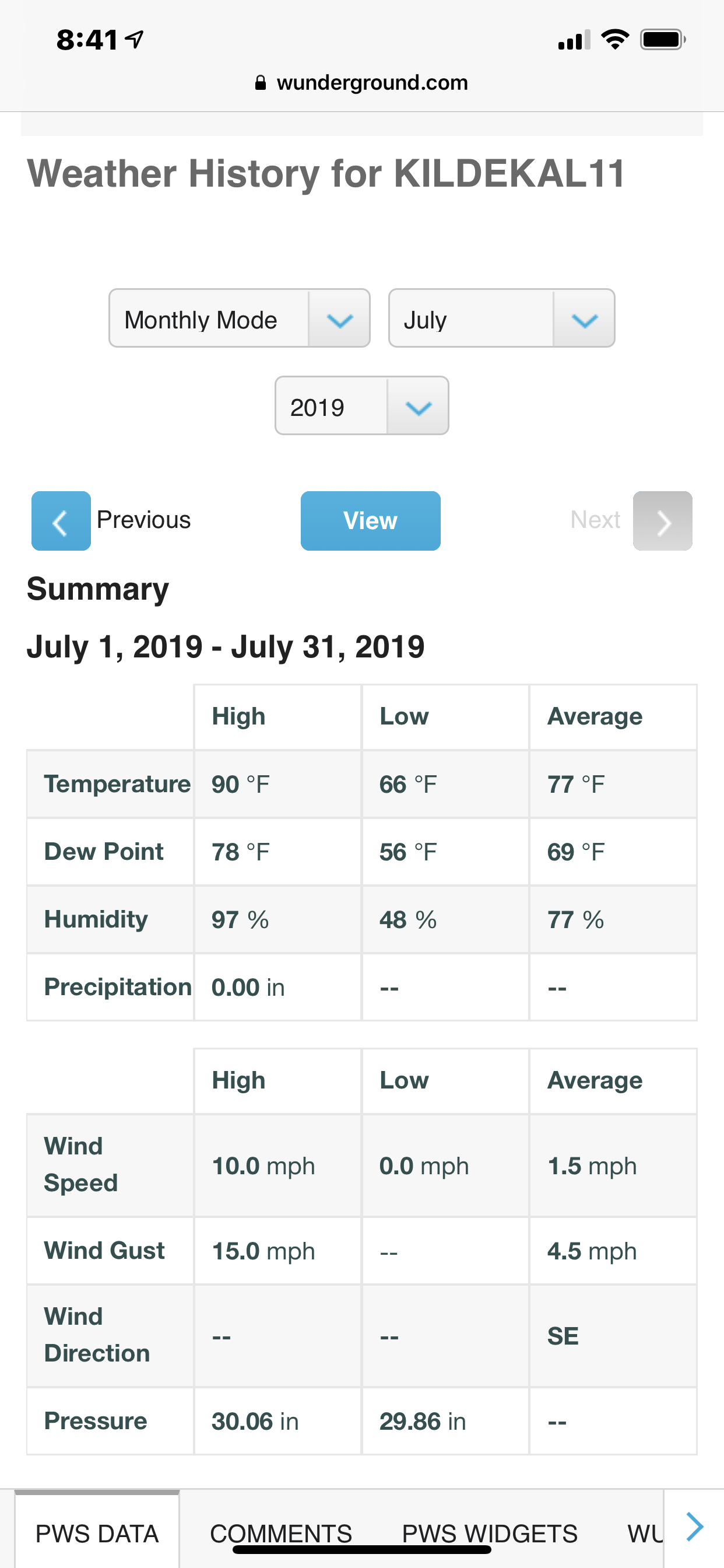
Task: Switch to the PWS Widgets tab
Action: point(490,1534)
